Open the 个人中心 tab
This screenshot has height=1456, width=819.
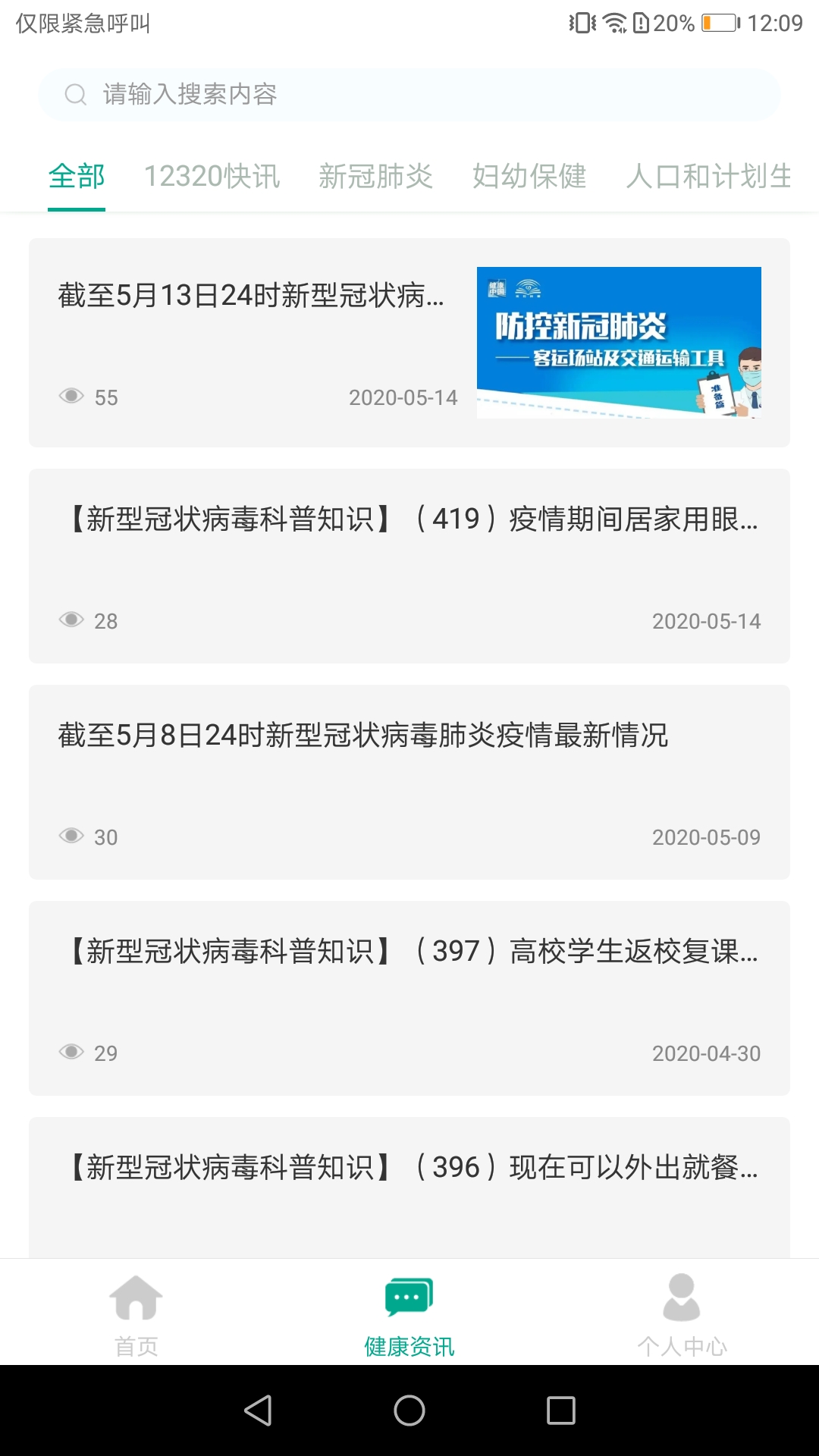coord(682,1313)
